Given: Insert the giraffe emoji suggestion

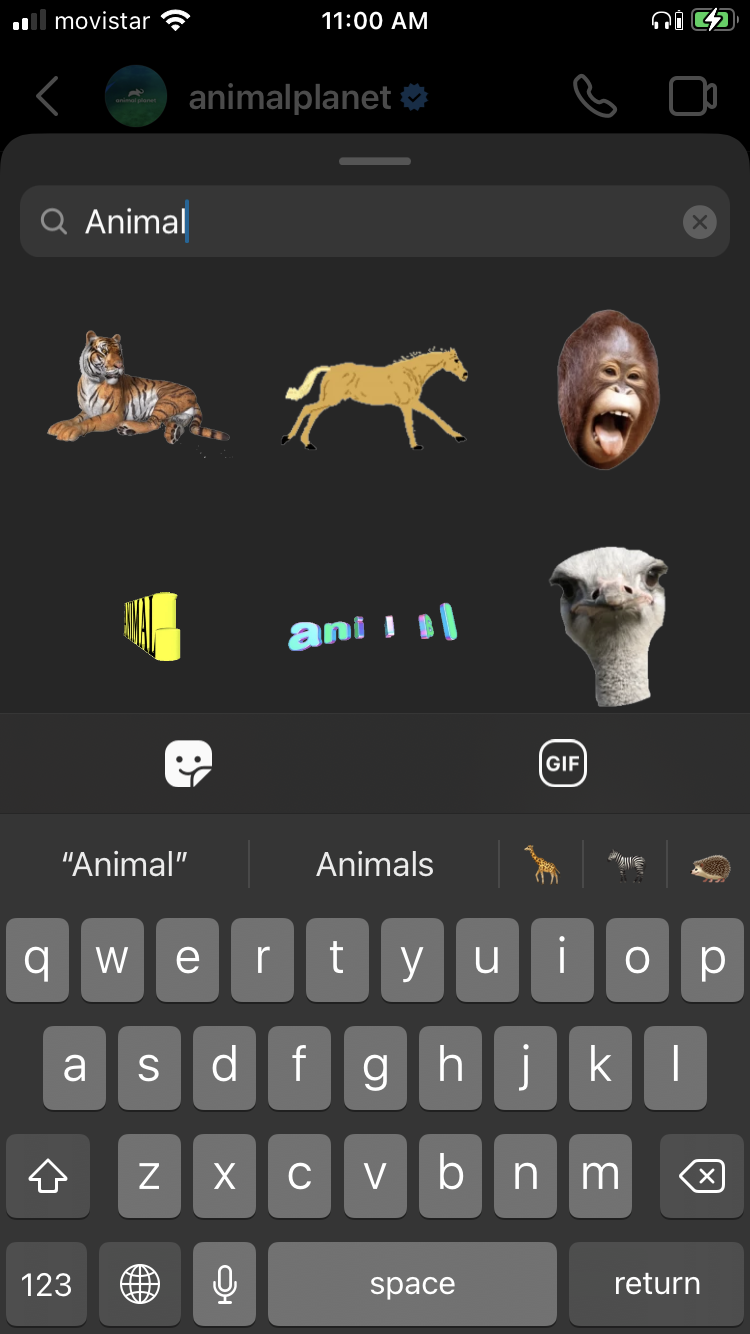Looking at the screenshot, I should pos(541,864).
